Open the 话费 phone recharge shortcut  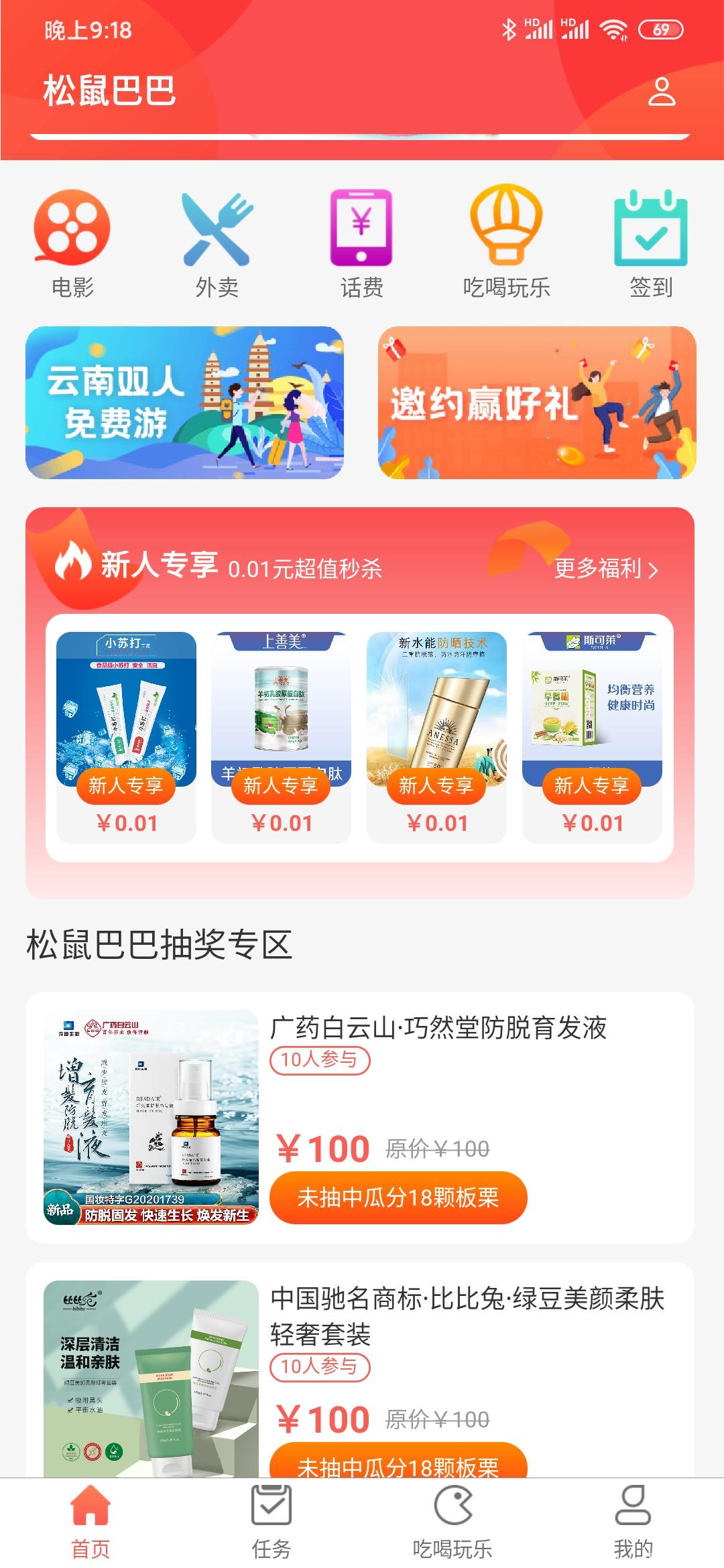(x=361, y=243)
